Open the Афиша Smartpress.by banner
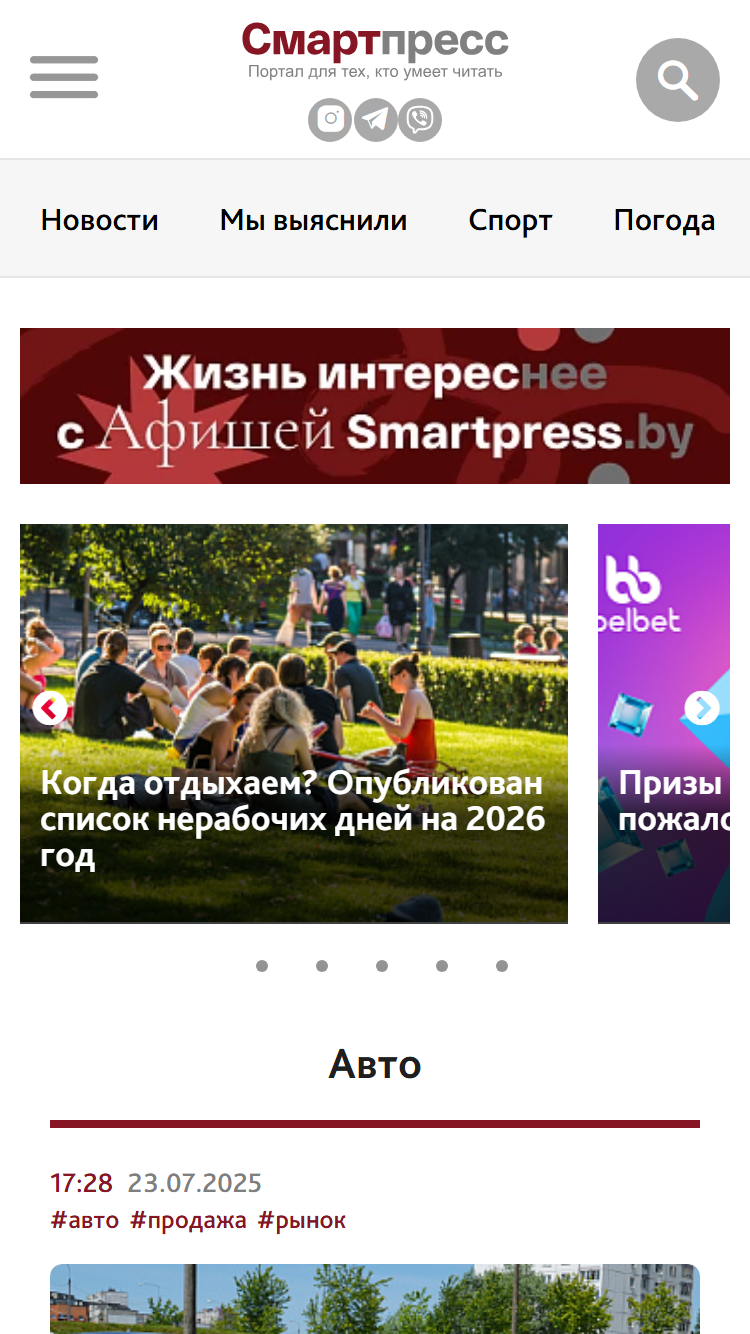Image resolution: width=750 pixels, height=1334 pixels. (375, 406)
